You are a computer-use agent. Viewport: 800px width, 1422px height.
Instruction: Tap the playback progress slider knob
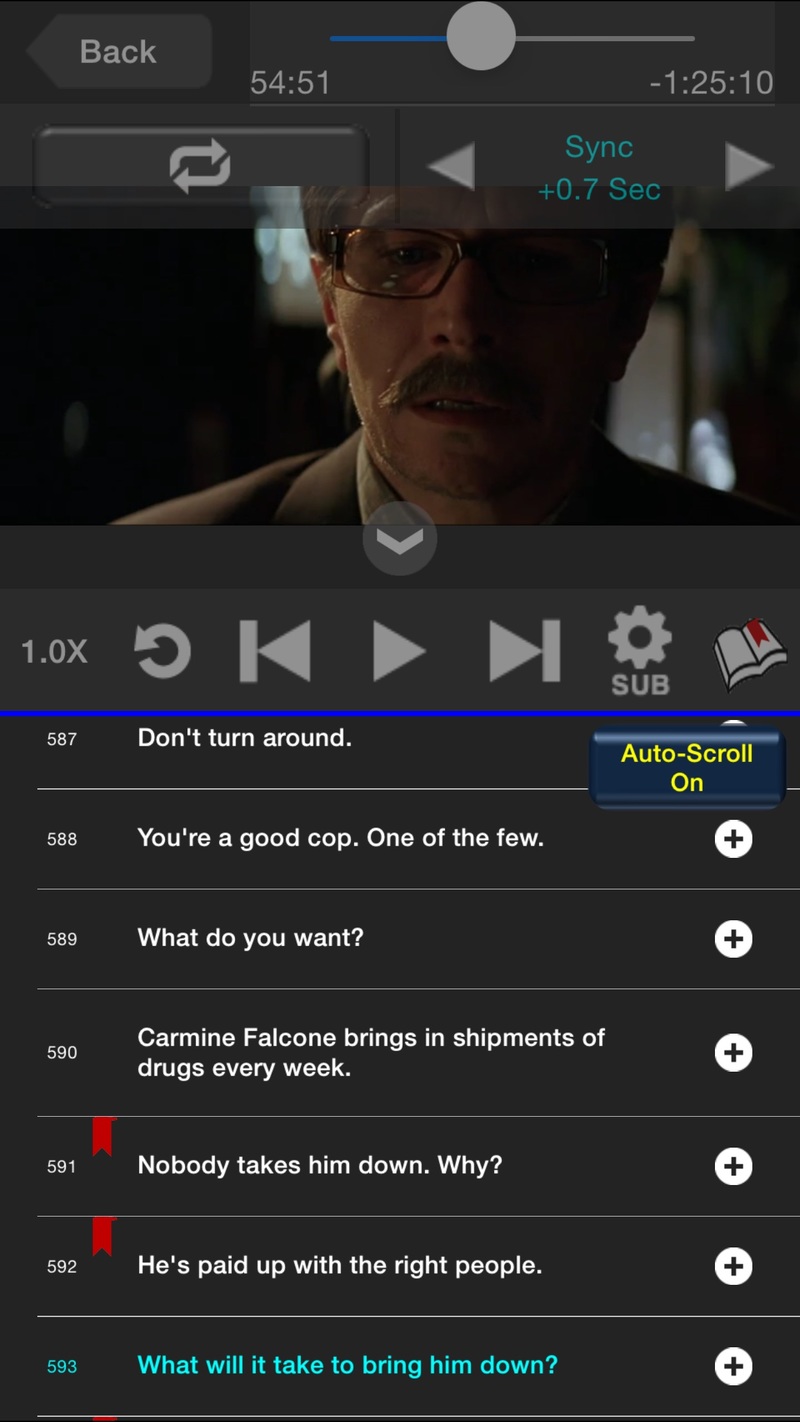point(480,37)
